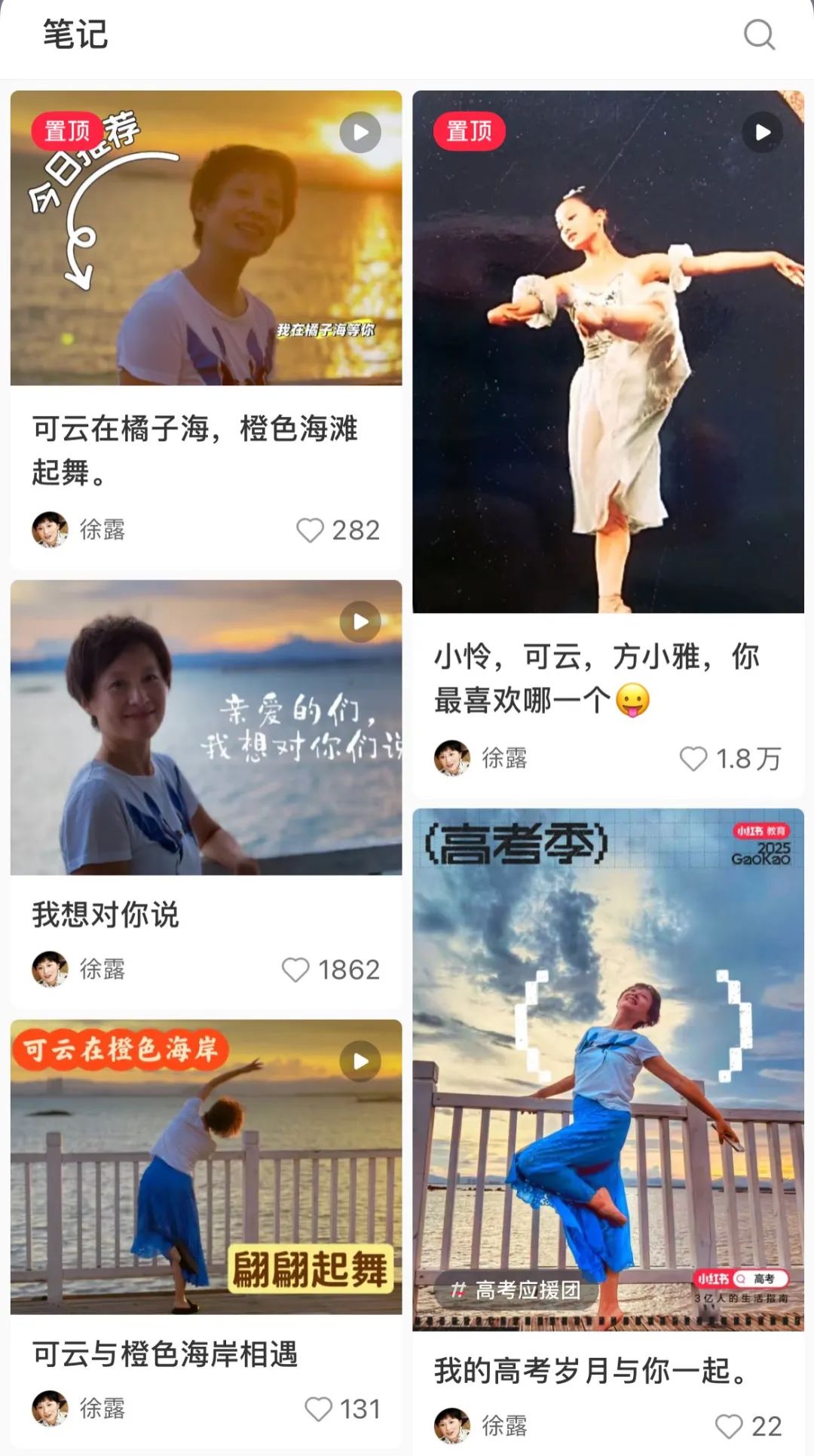Like the 我想对你说 note
814x1456 pixels.
tap(295, 970)
